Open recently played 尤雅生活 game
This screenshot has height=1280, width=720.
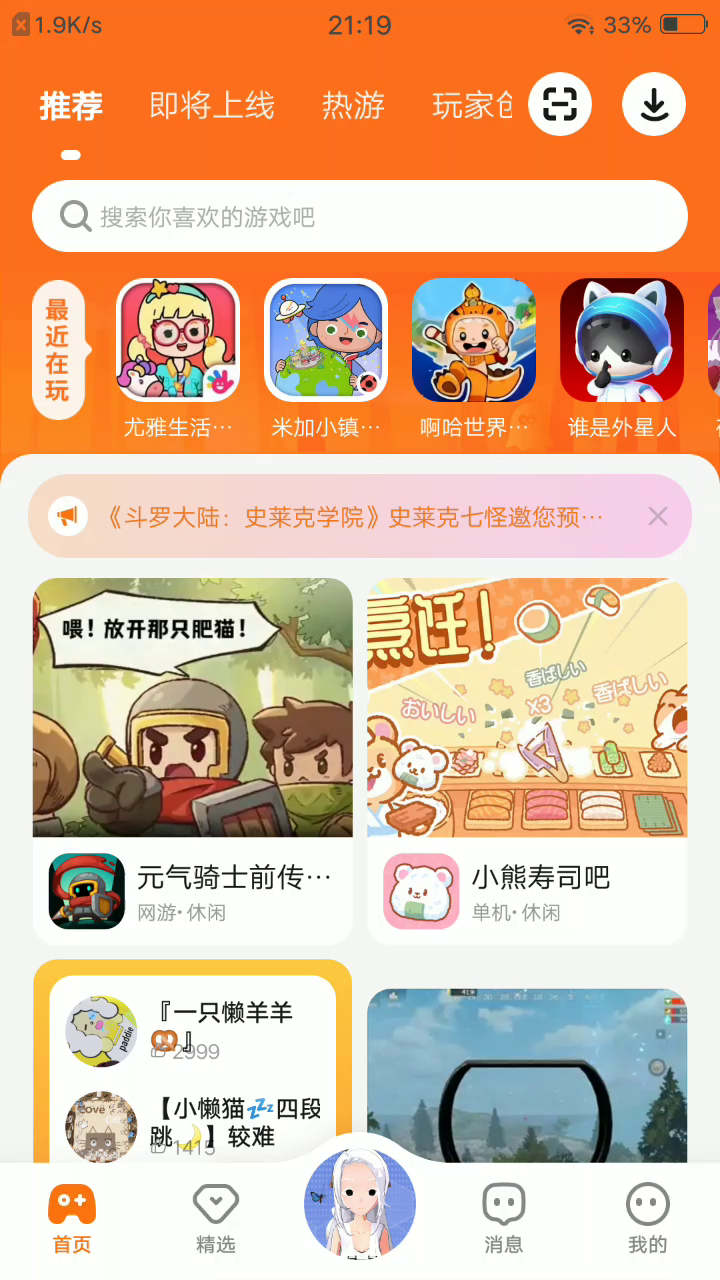179,340
